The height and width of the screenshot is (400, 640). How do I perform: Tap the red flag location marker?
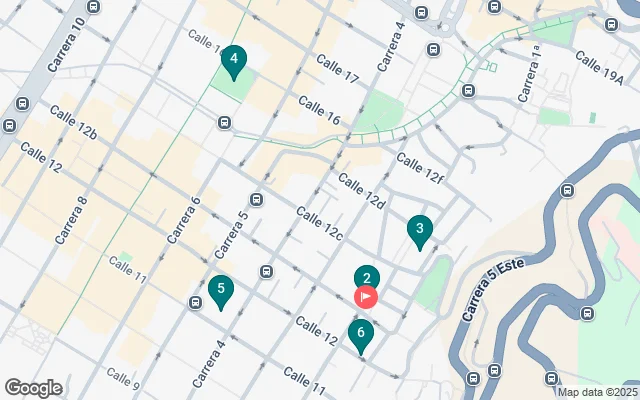[x=367, y=297]
